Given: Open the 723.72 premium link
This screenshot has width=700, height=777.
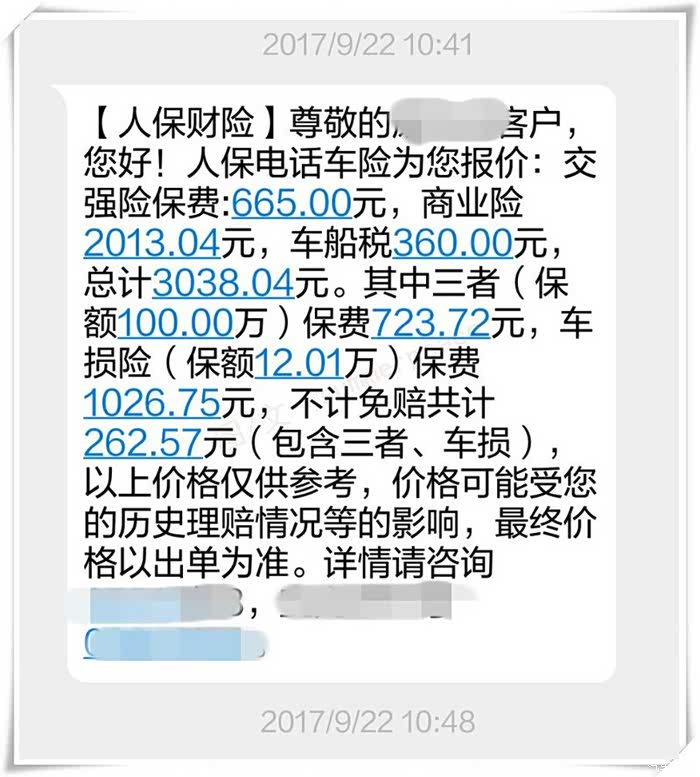Looking at the screenshot, I should [x=431, y=323].
